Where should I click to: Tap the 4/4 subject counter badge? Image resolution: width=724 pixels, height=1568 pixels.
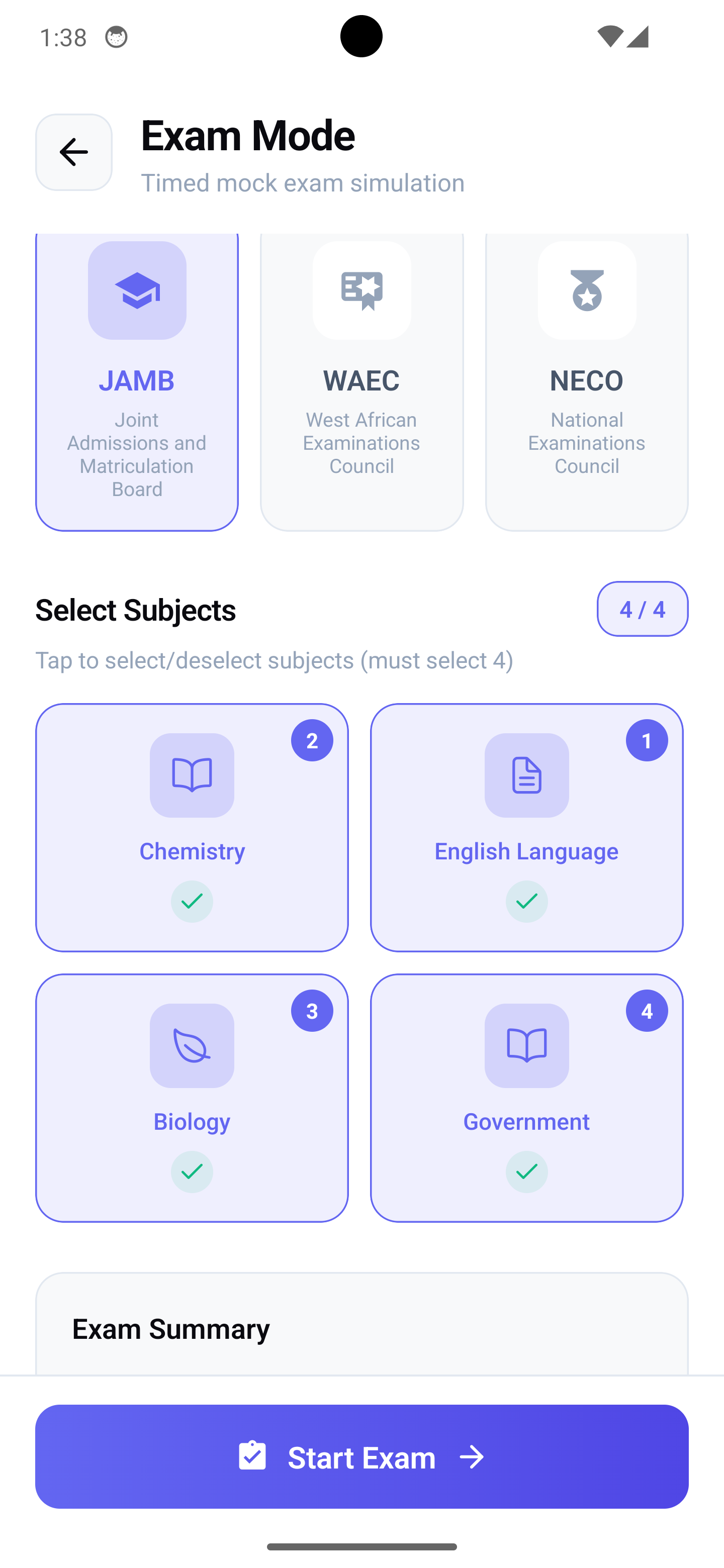click(643, 609)
